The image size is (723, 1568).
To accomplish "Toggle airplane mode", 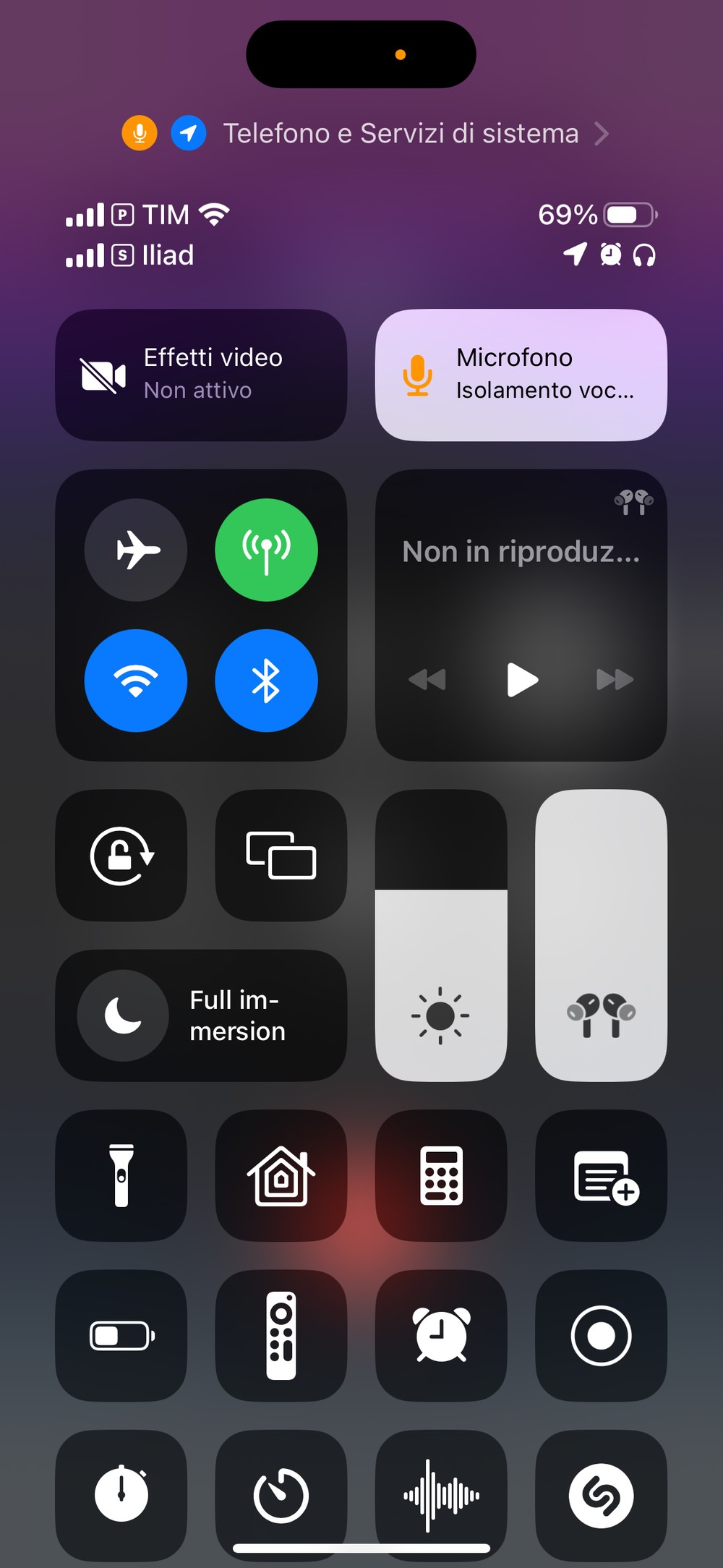I will click(136, 550).
